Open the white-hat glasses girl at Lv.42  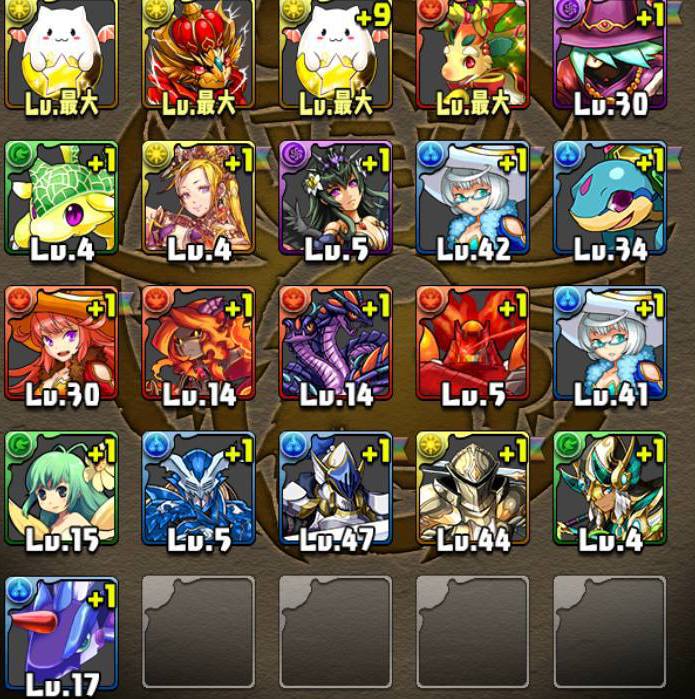tap(472, 195)
